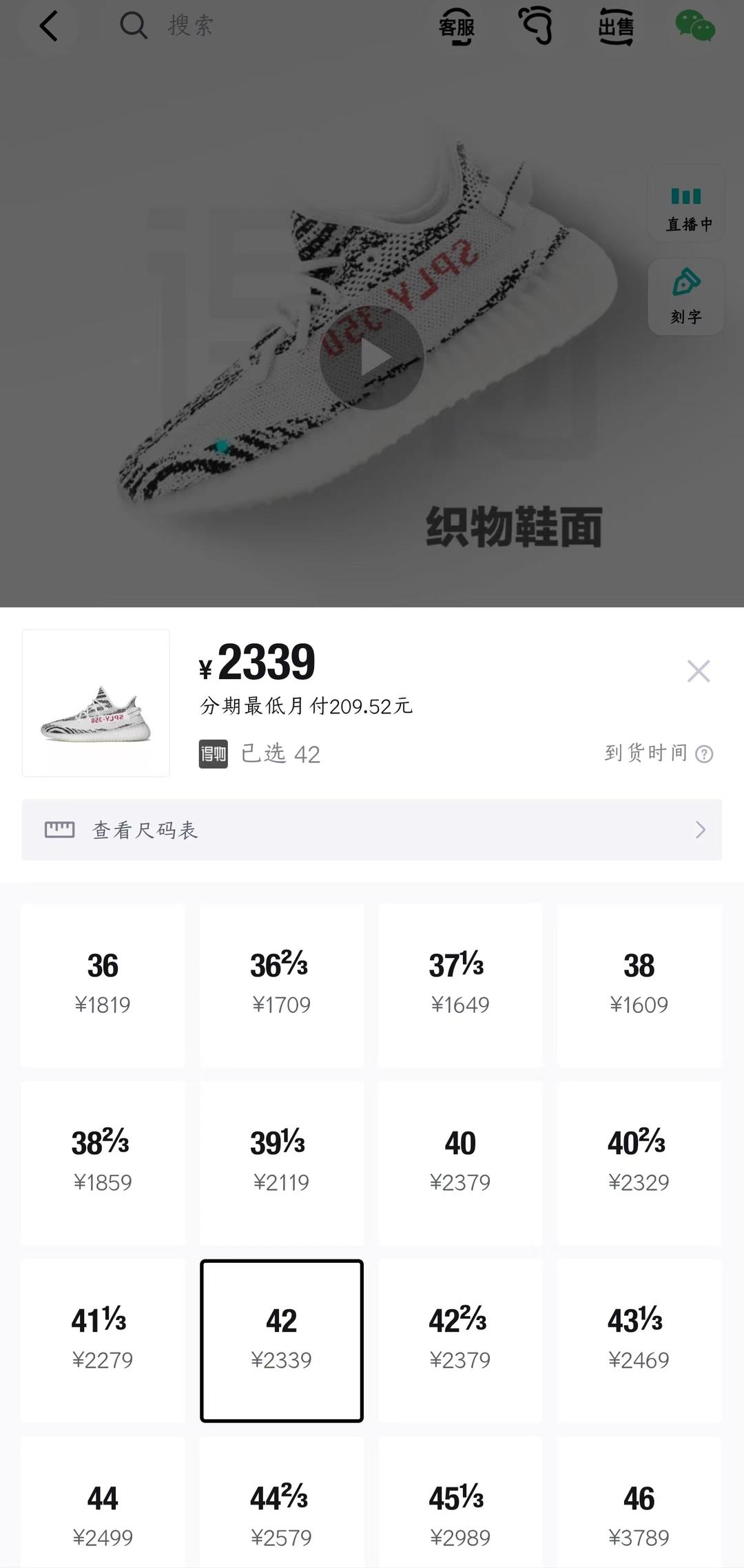Viewport: 744px width, 1568px height.
Task: Select size 39⅓ at ¥2119
Action: coord(281,1162)
